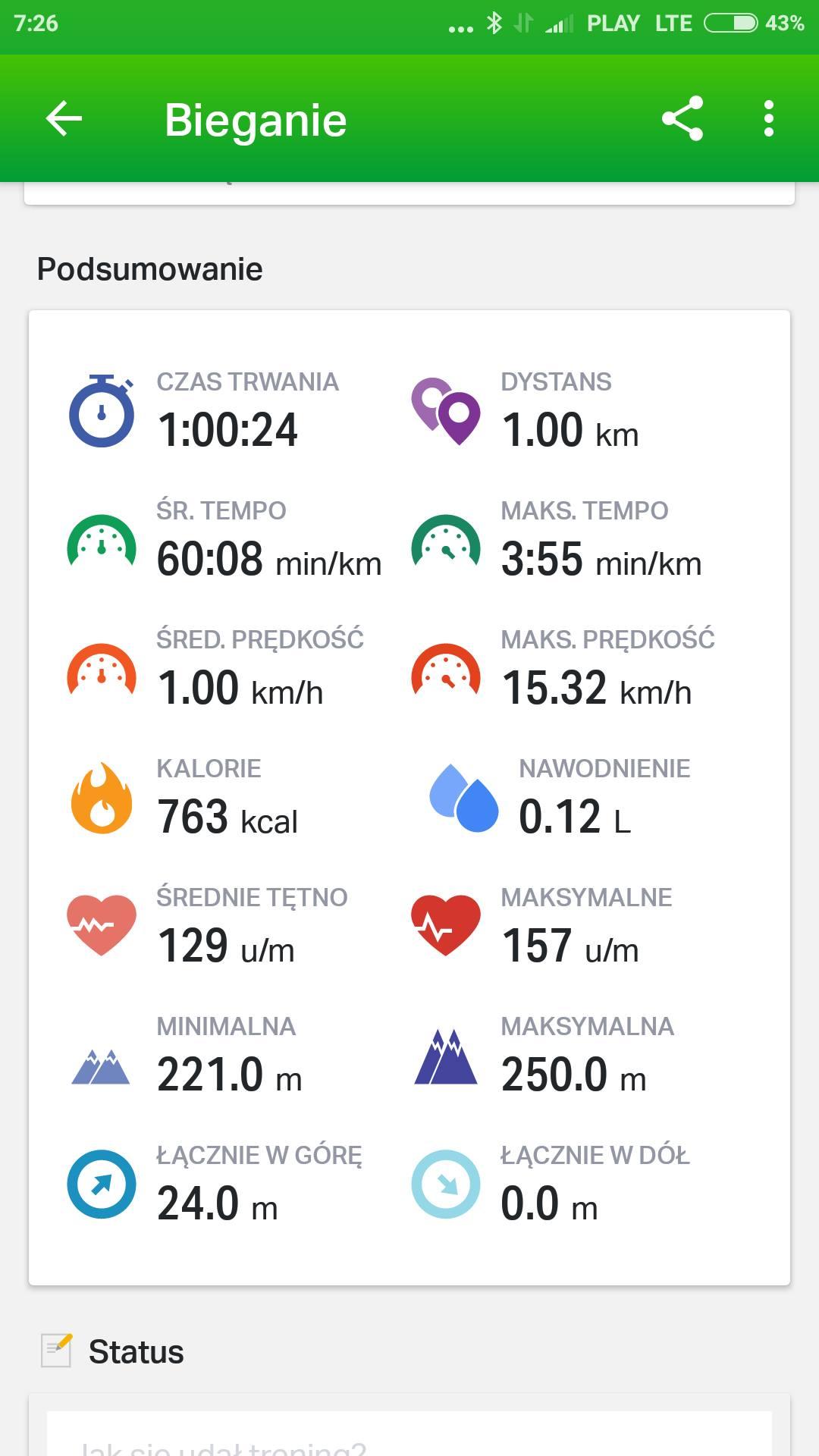Image resolution: width=819 pixels, height=1456 pixels.
Task: Open the three-dot overflow menu
Action: click(768, 119)
